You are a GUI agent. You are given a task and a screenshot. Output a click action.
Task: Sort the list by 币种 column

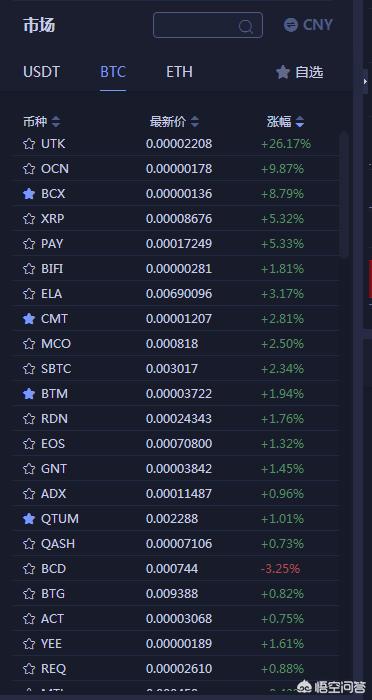42,121
